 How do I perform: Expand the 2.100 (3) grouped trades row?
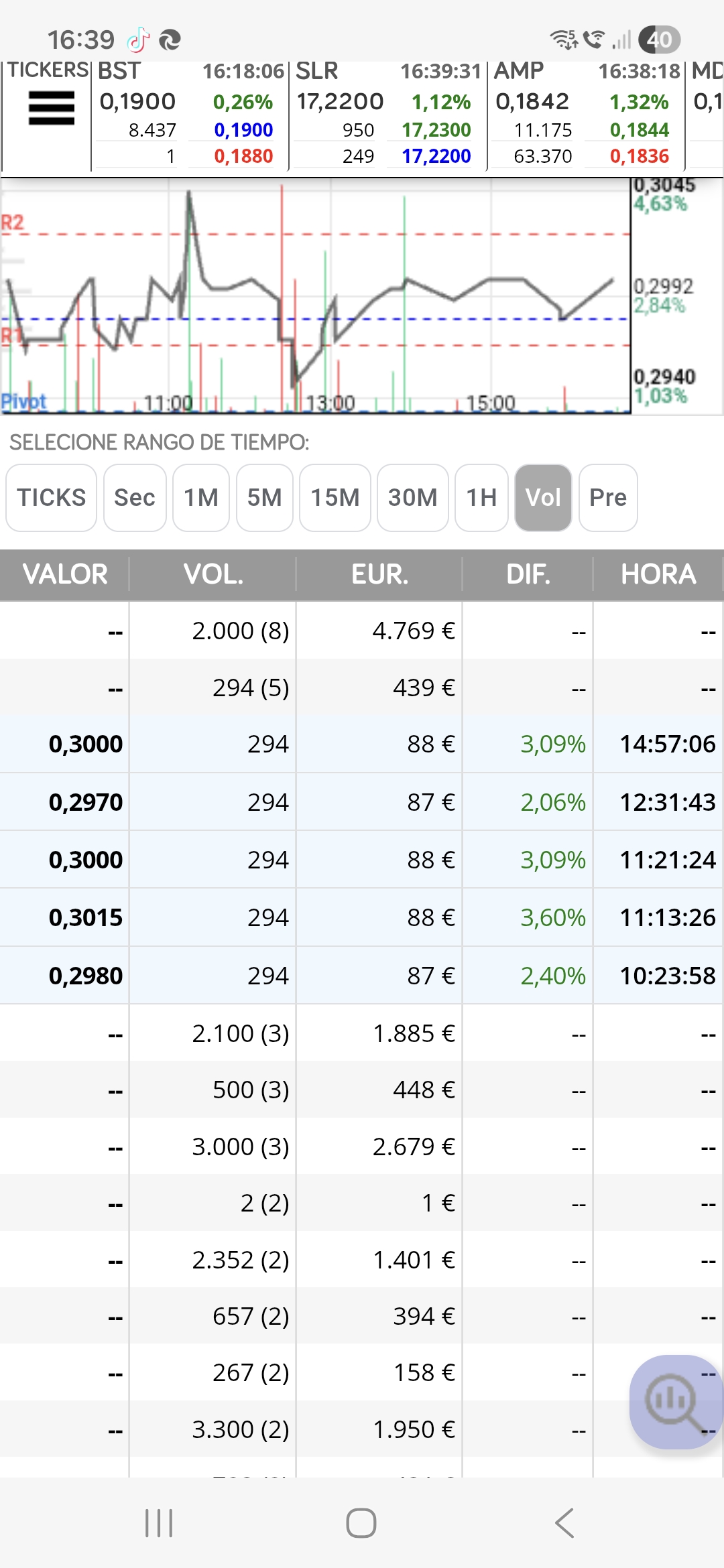pos(362,1033)
